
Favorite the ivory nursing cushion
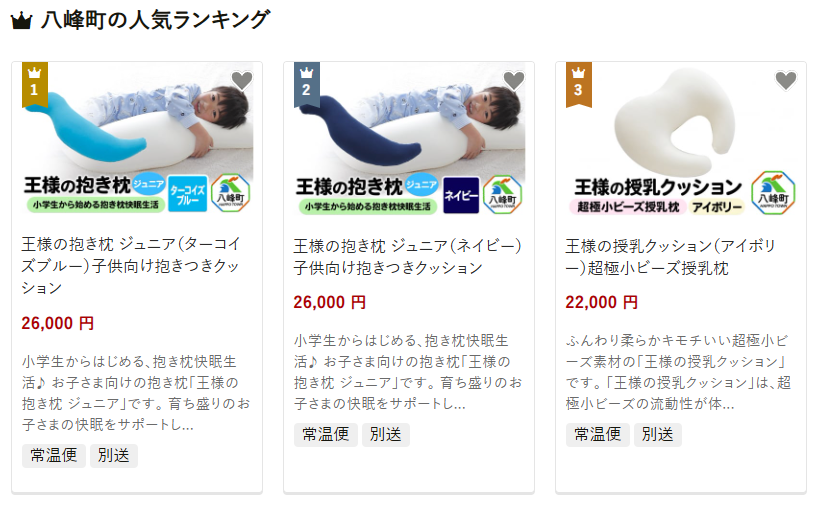click(x=786, y=81)
